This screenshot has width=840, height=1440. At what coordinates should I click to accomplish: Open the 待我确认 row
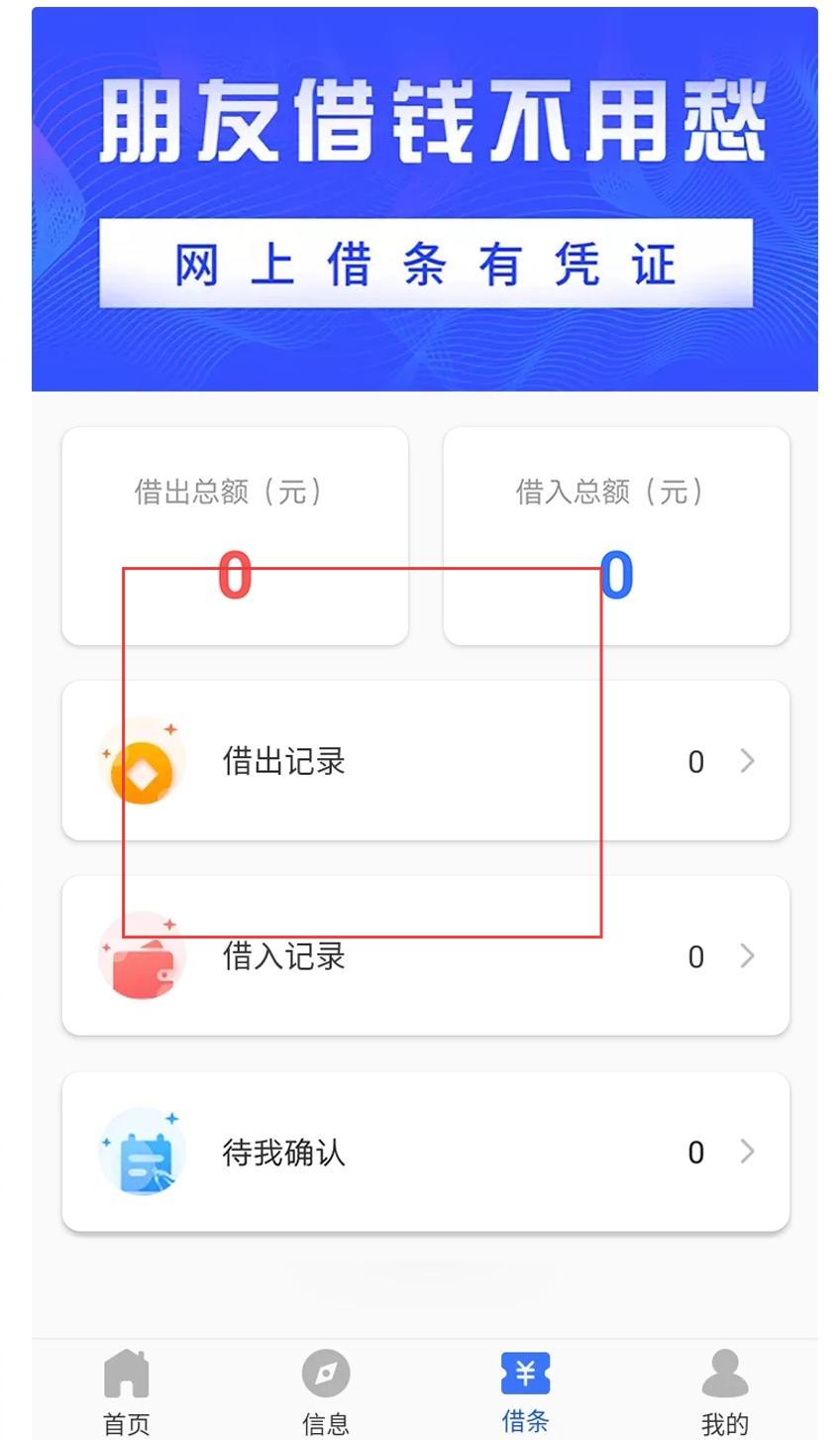point(426,1152)
